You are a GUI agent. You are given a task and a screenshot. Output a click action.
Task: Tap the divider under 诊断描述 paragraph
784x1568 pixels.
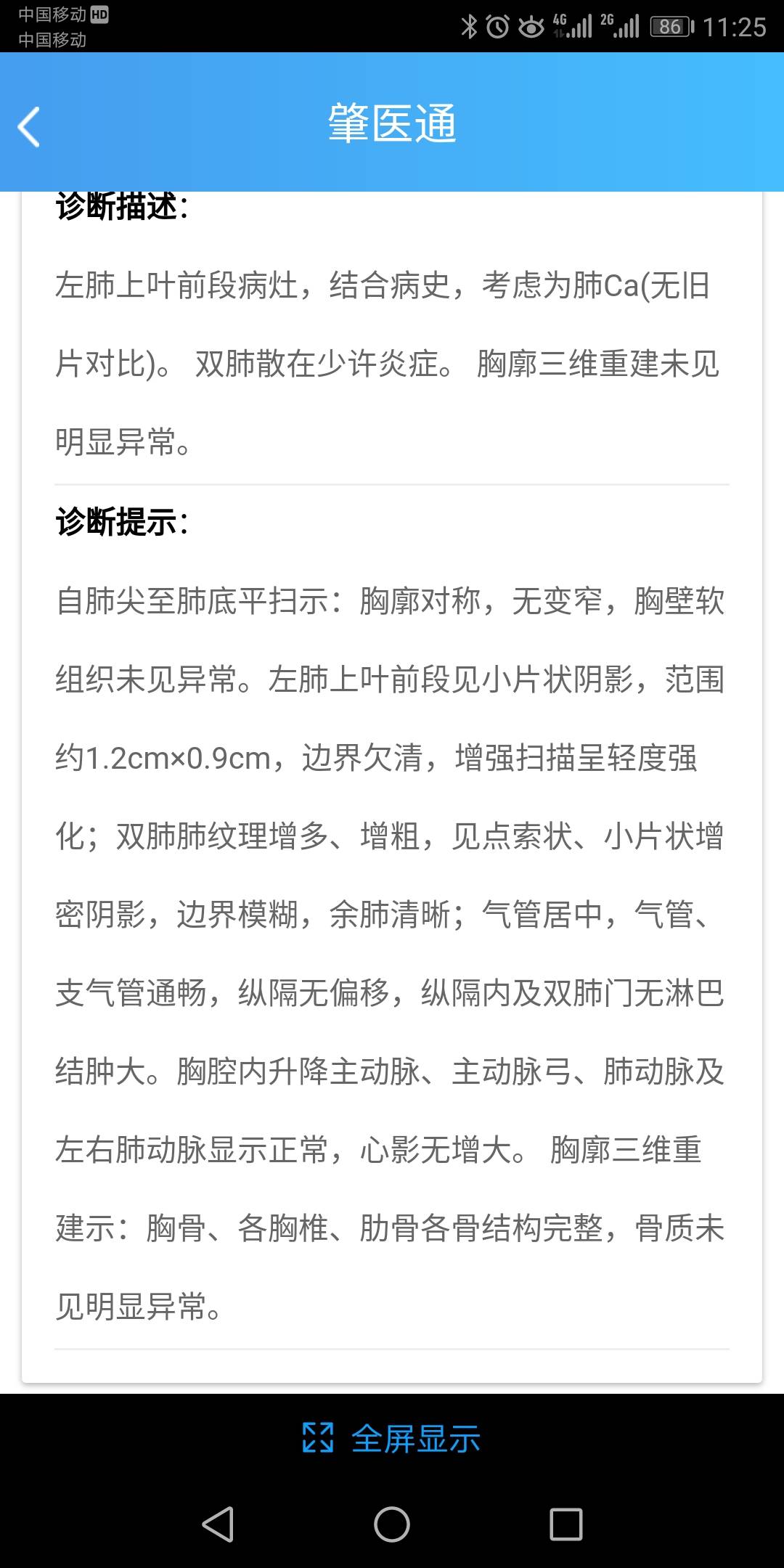coord(392,481)
